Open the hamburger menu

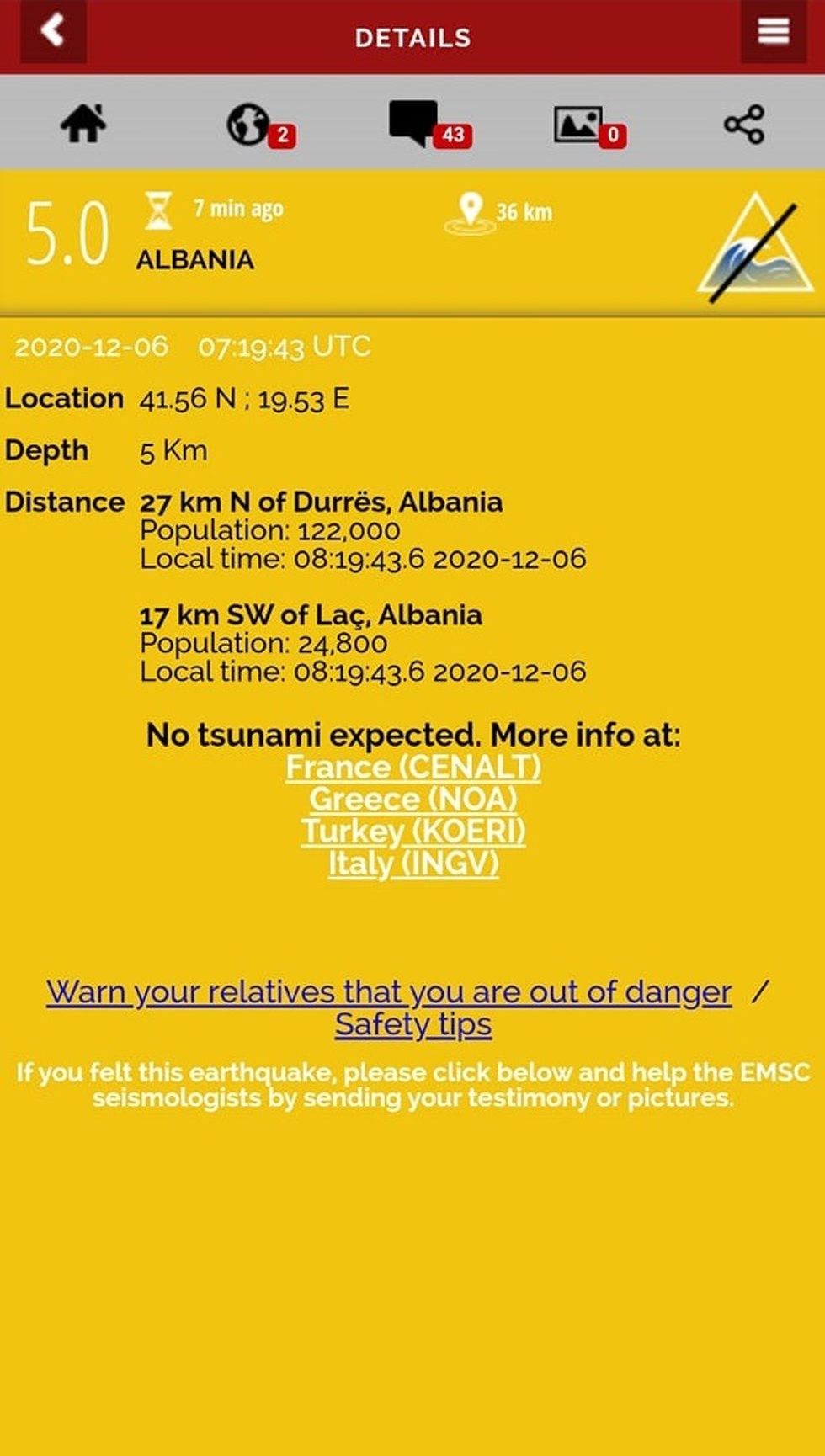click(x=773, y=32)
